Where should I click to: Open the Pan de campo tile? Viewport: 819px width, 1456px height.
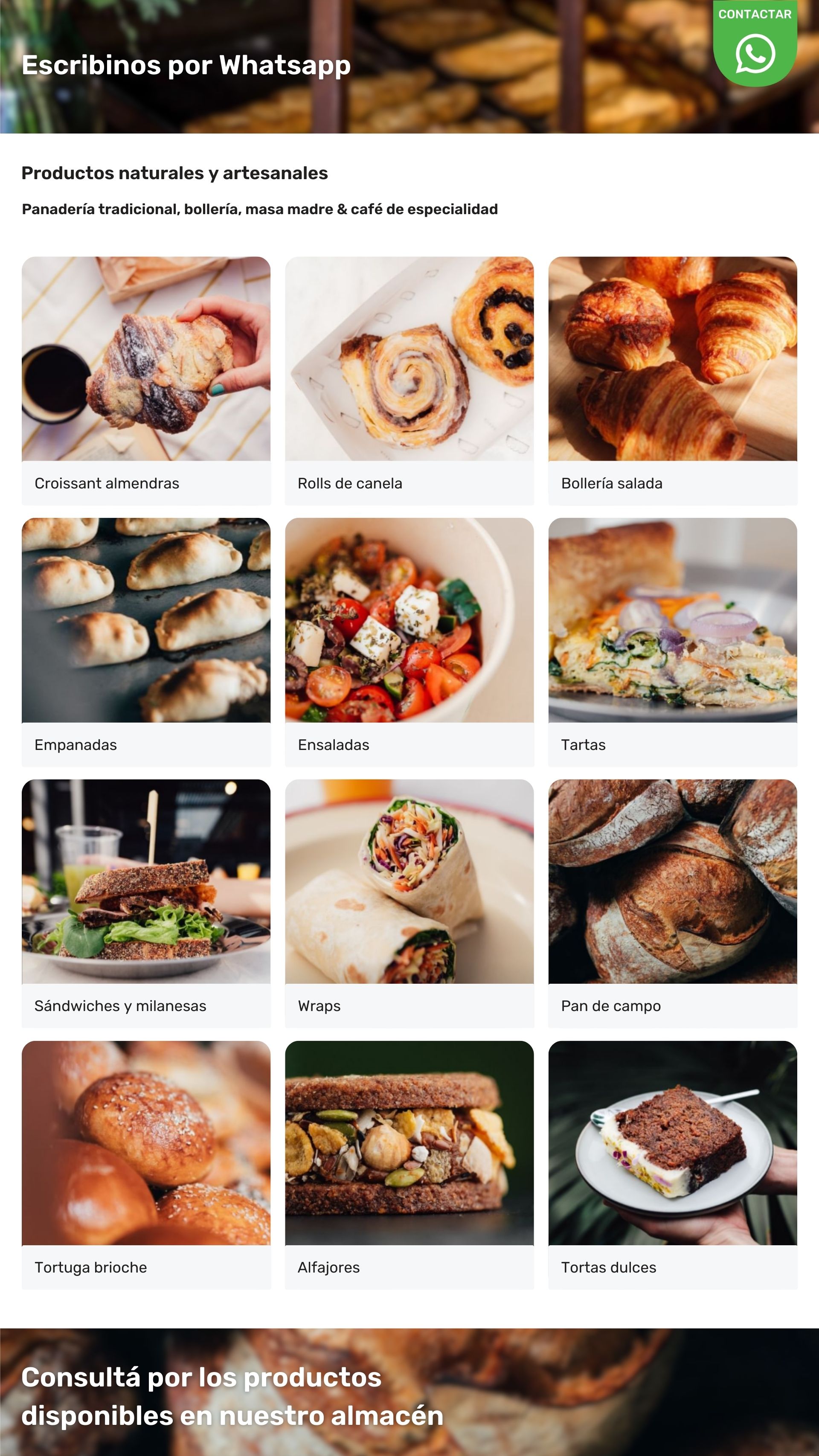coord(673,903)
